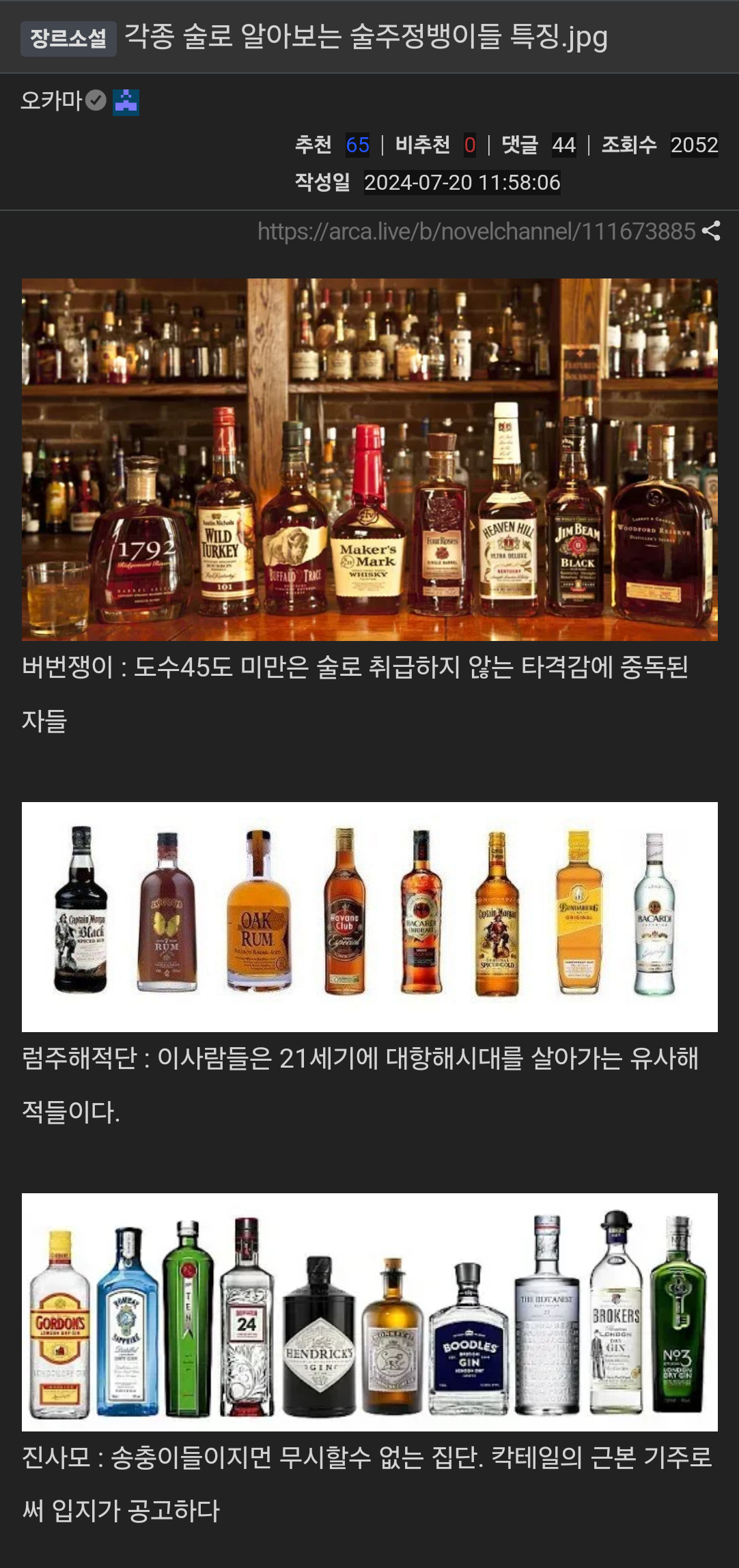This screenshot has width=739, height=1568.
Task: Open the 장르소설 category tag
Action: pyautogui.click(x=68, y=38)
